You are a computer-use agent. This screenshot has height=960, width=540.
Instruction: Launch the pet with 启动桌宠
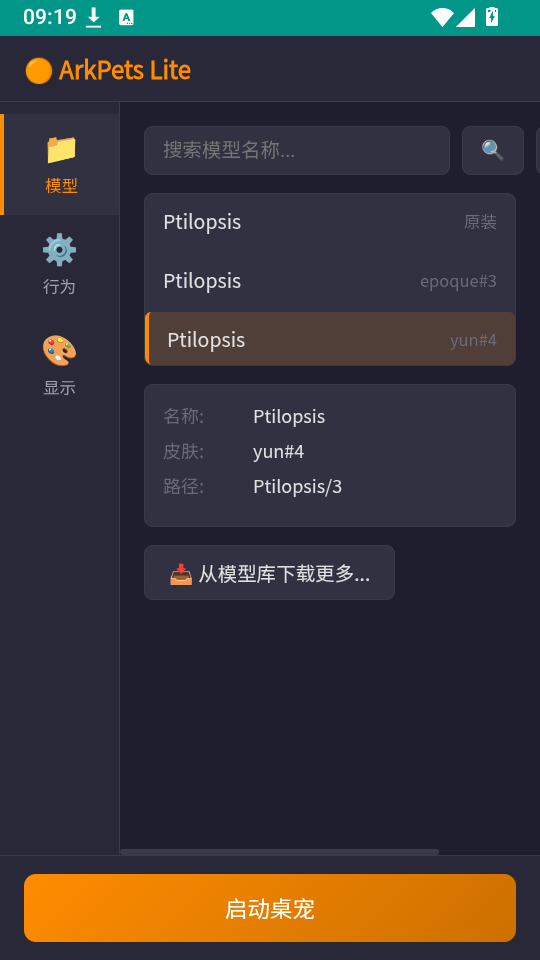(x=270, y=908)
